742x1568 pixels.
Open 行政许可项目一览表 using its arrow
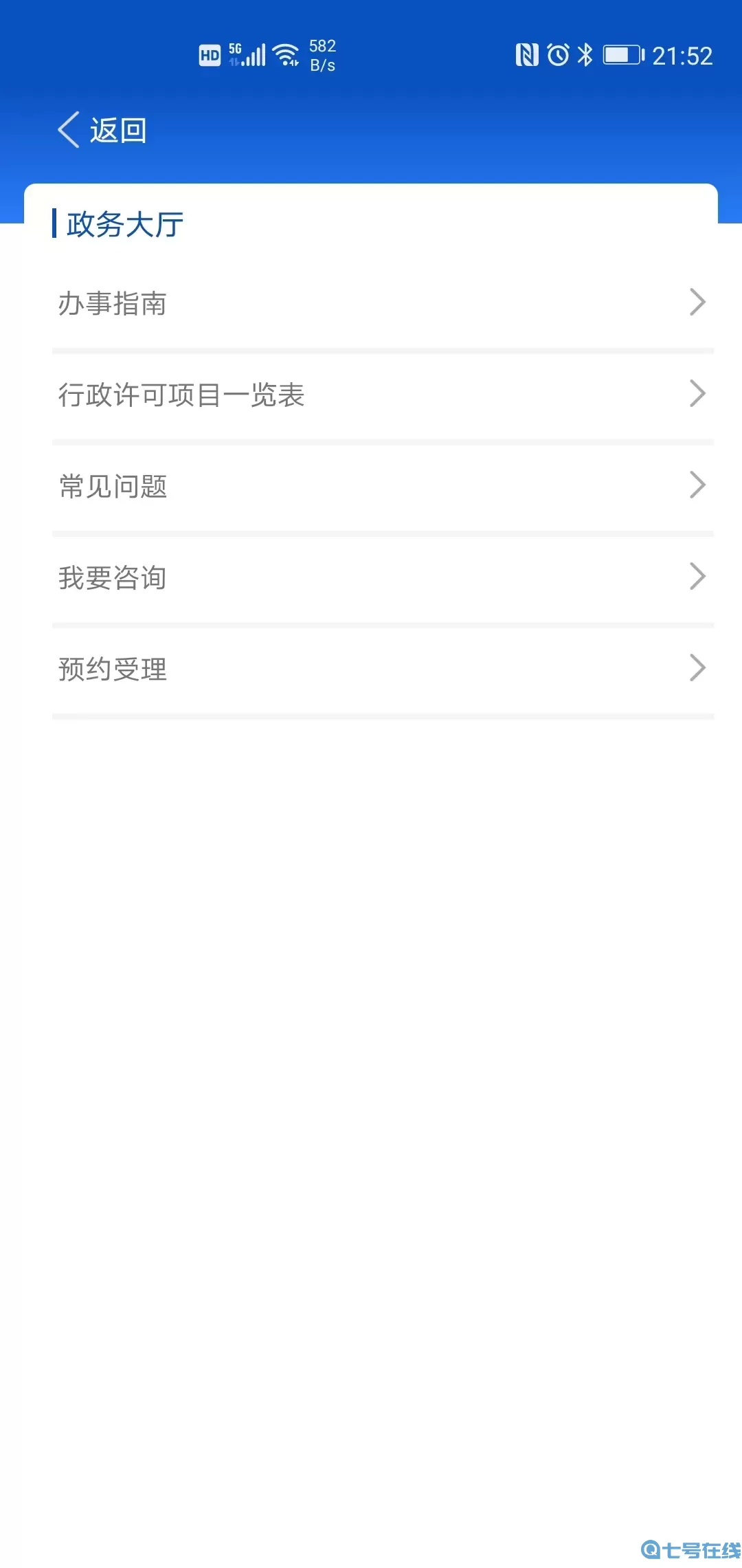[x=698, y=394]
